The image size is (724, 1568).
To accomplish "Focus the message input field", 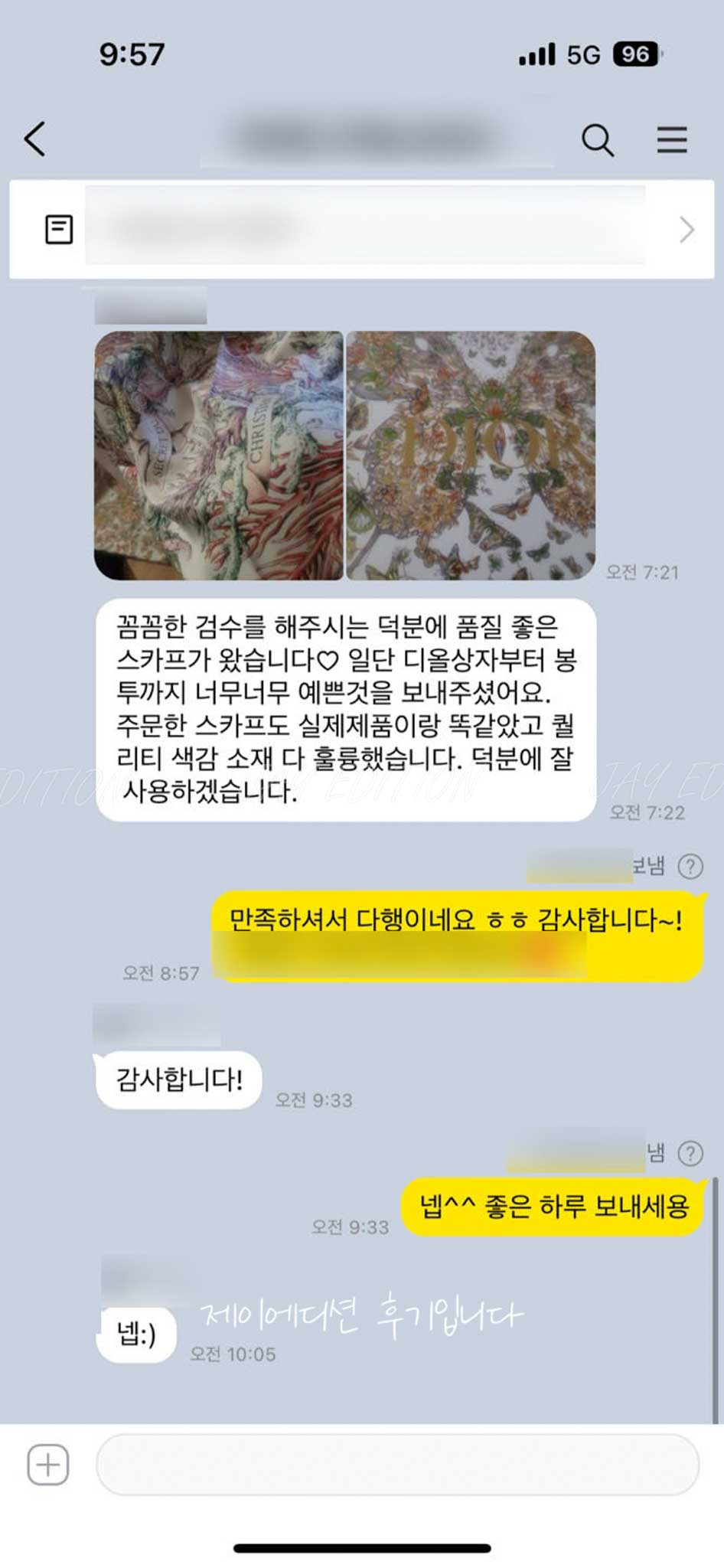I will click(397, 1465).
